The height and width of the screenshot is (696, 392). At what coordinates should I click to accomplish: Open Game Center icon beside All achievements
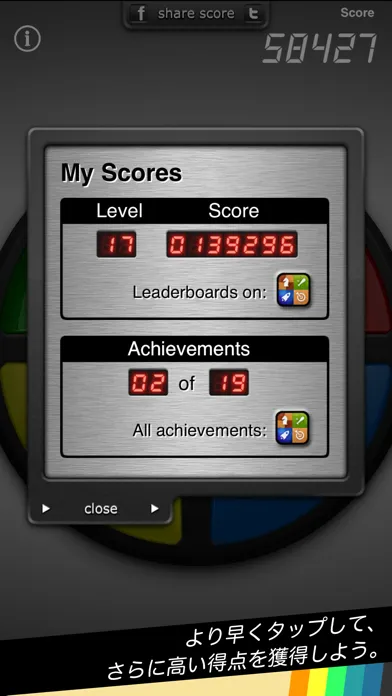pos(293,428)
